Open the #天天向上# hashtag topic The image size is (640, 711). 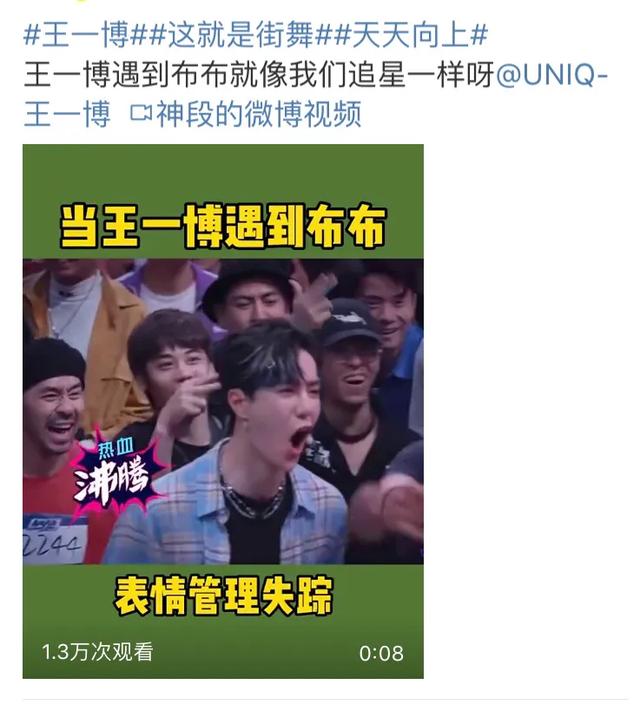click(401, 36)
